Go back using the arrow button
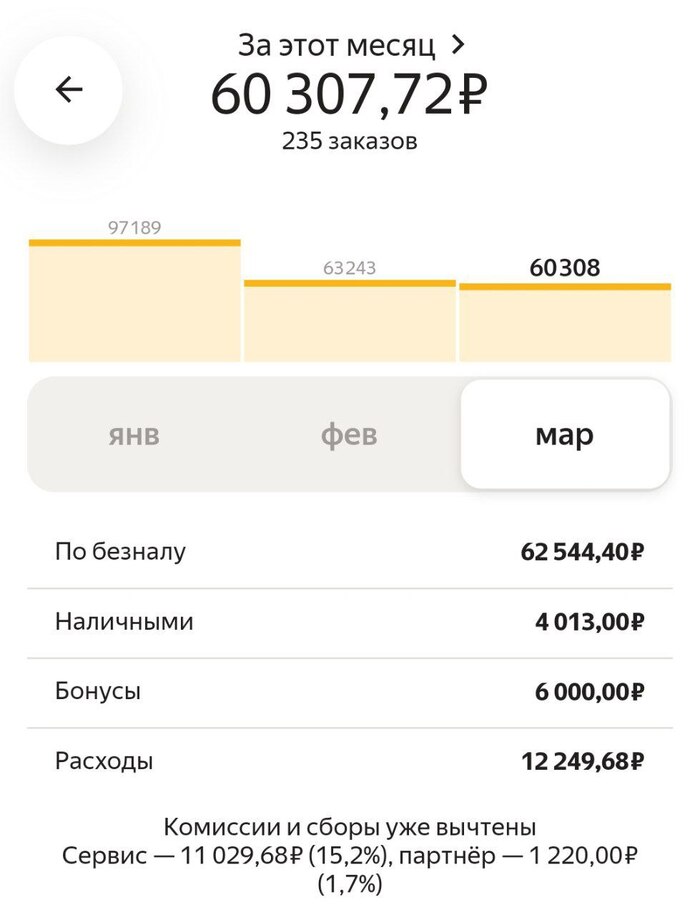Viewport: 700px width, 915px height. click(69, 90)
